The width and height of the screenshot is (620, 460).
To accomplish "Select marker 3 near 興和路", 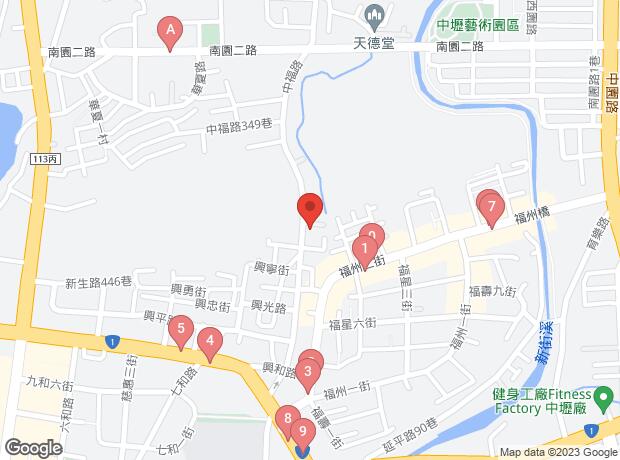I will pos(309,373).
